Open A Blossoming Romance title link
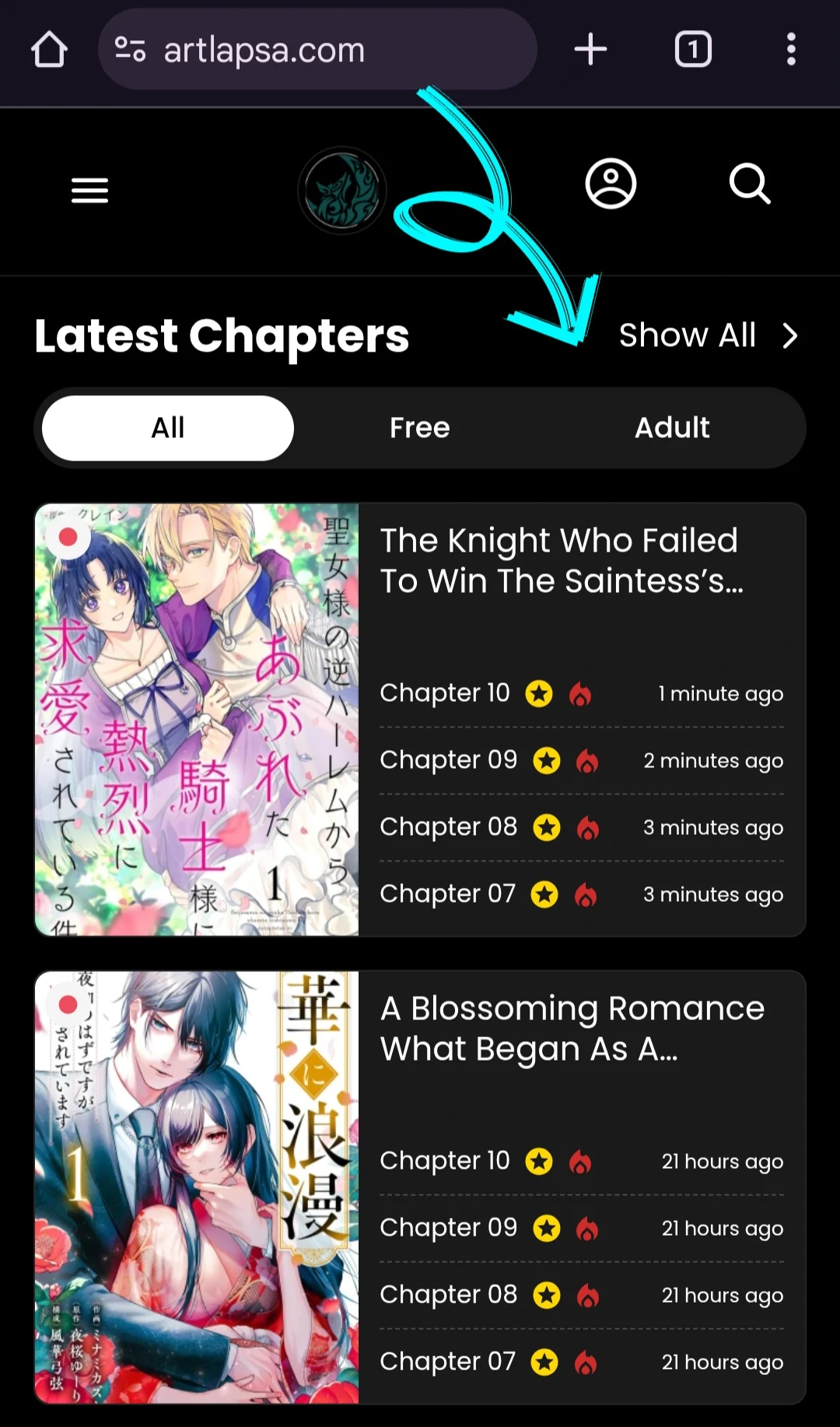 pos(572,1028)
